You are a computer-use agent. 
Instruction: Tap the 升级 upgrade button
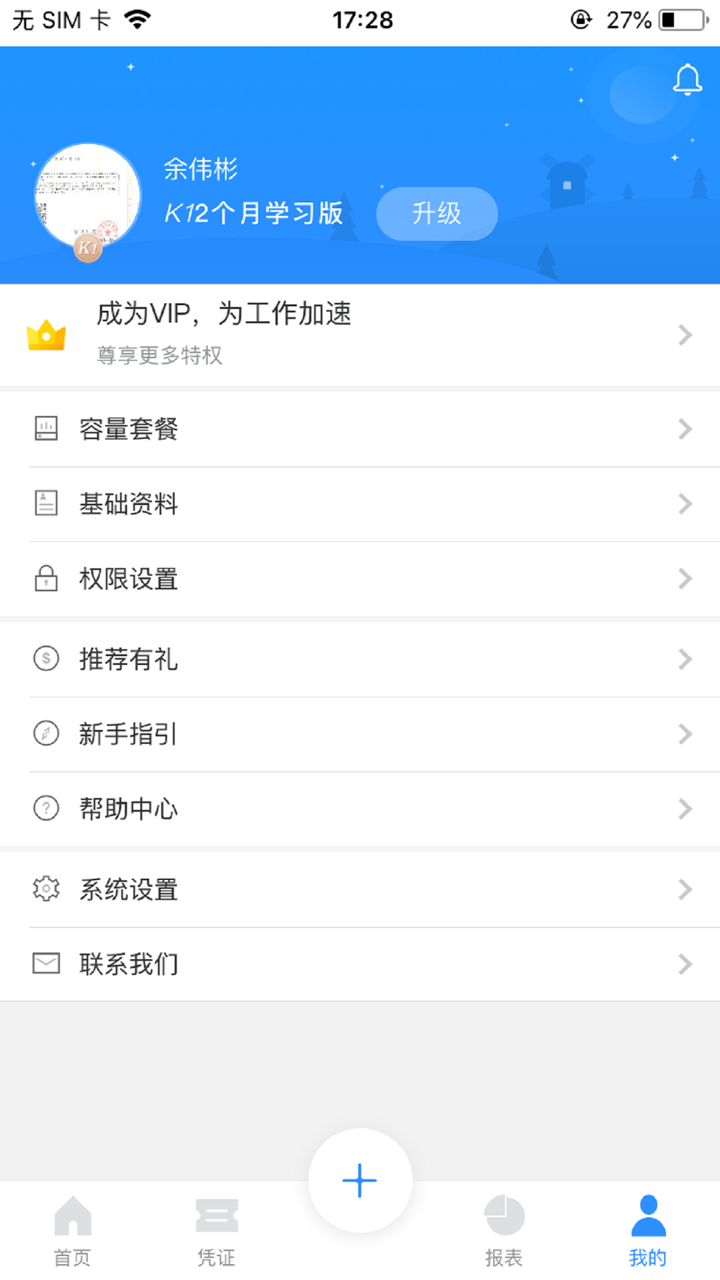pos(437,214)
